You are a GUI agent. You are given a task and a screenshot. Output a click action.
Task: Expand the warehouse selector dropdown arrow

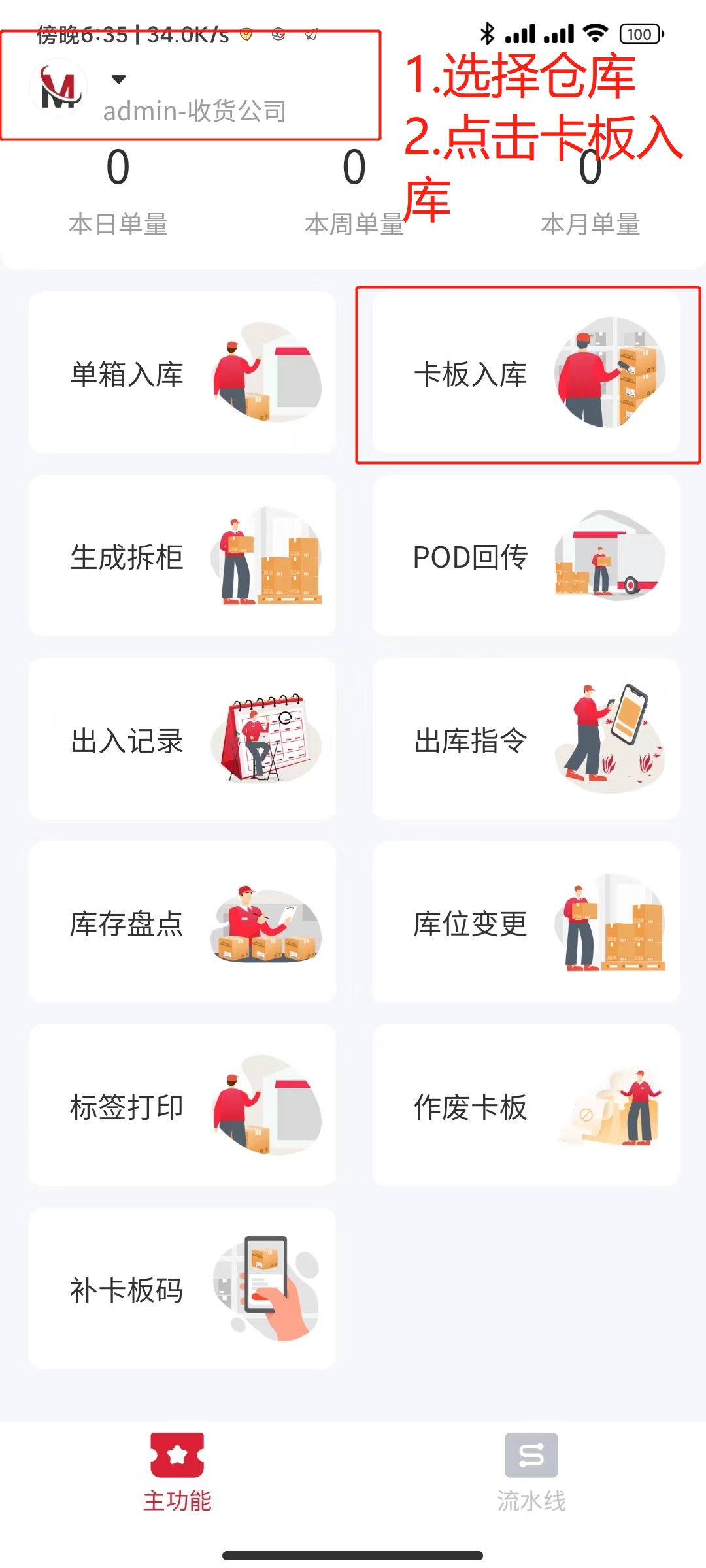coord(118,80)
